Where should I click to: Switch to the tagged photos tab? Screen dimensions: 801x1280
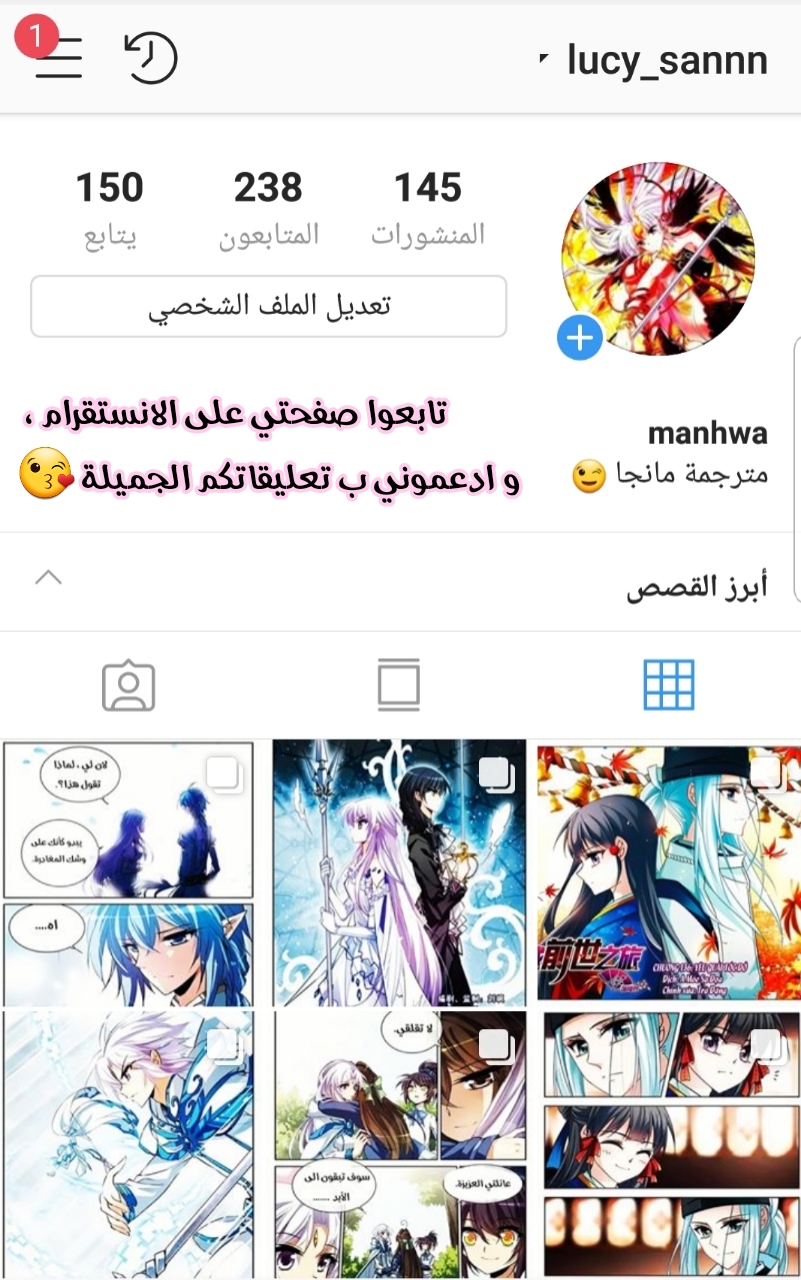pos(129,686)
